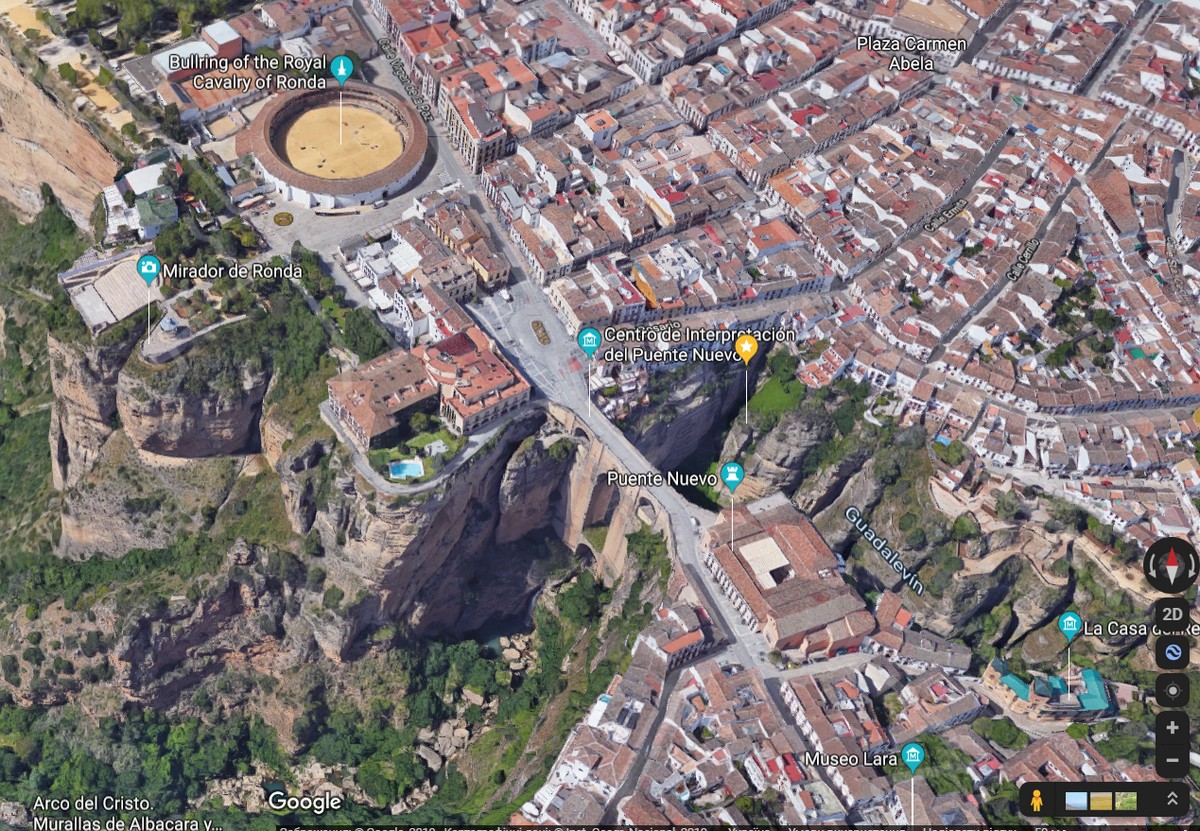Tap the starred saved place pin
Viewport: 1200px width, 831px height.
pyautogui.click(x=746, y=347)
